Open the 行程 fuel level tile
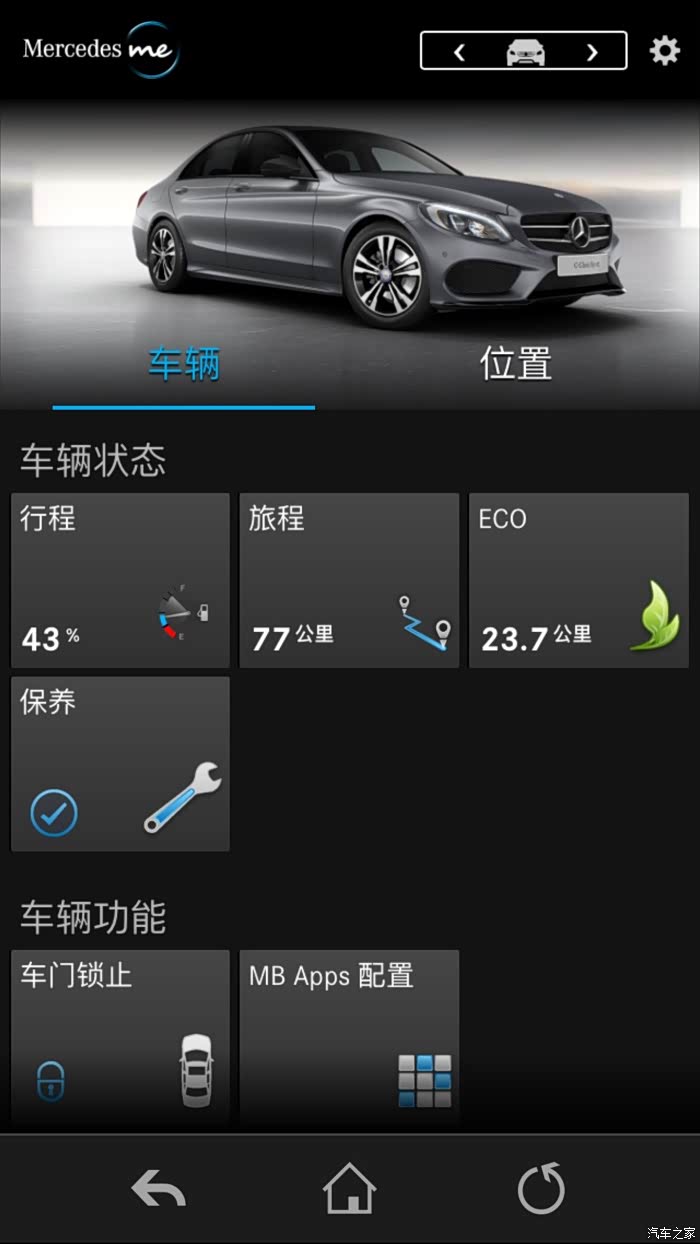The height and width of the screenshot is (1244, 700). [120, 580]
